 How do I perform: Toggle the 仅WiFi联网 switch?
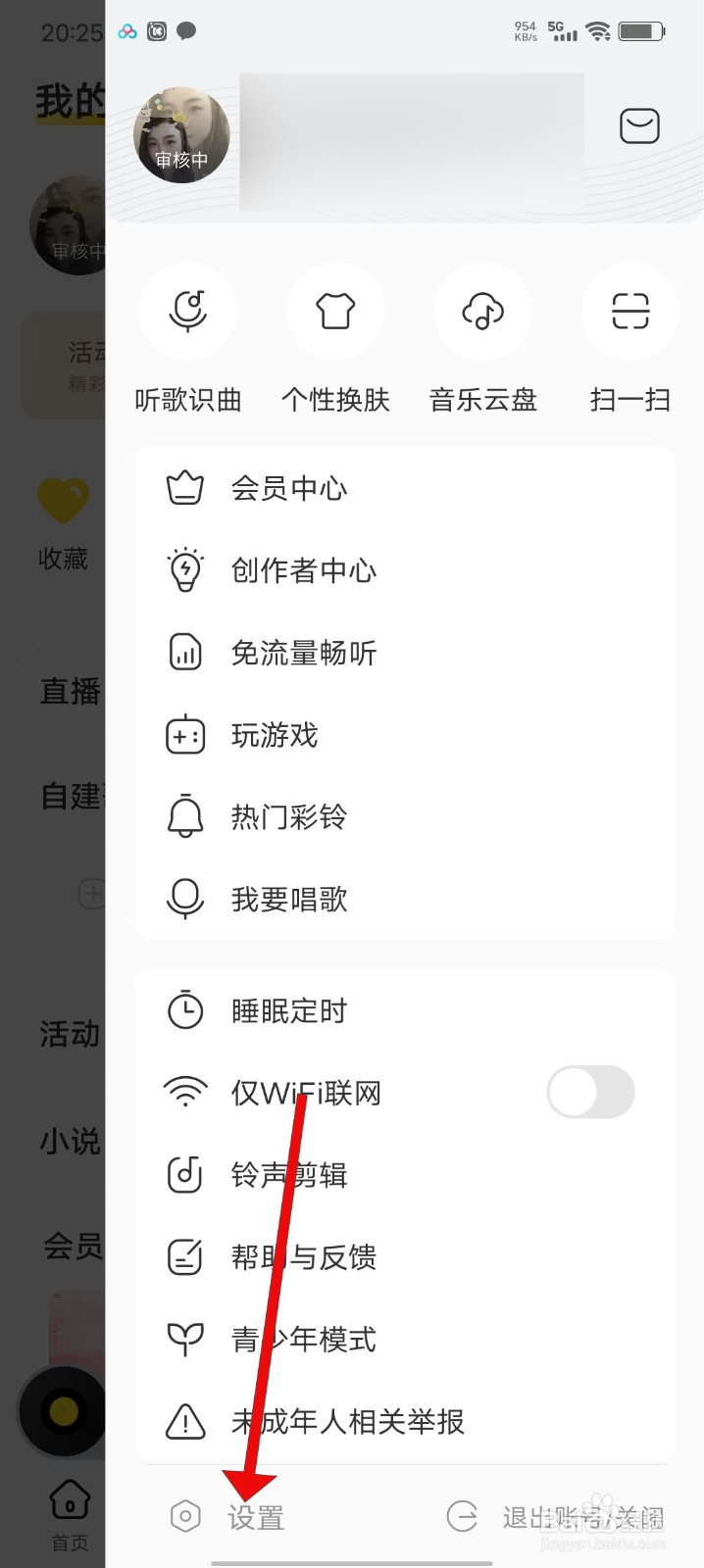coord(590,1093)
